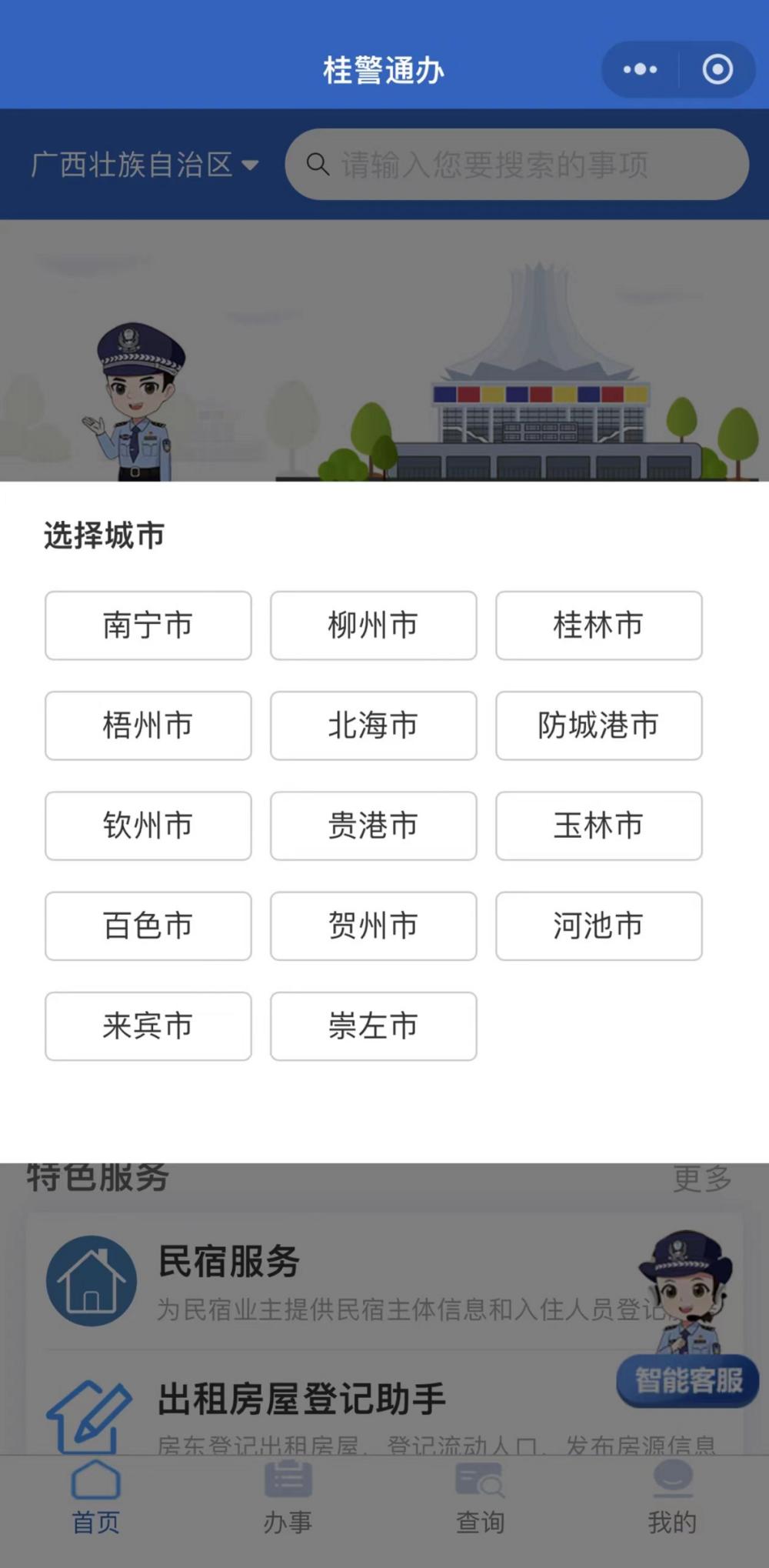The width and height of the screenshot is (769, 1568).
Task: Click the 民宿服务 house icon
Action: pyautogui.click(x=92, y=1278)
